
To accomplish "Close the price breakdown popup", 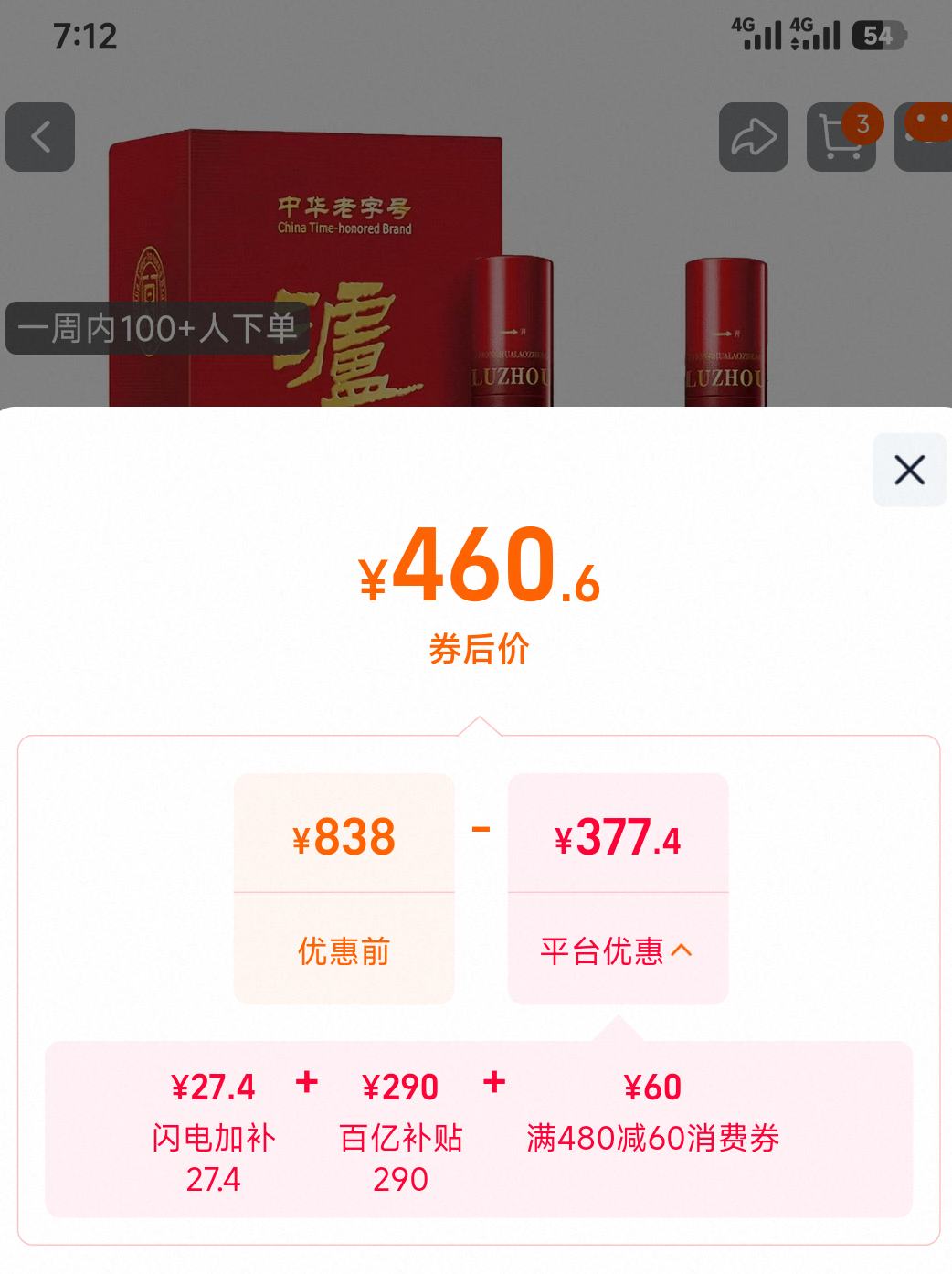I will point(908,470).
